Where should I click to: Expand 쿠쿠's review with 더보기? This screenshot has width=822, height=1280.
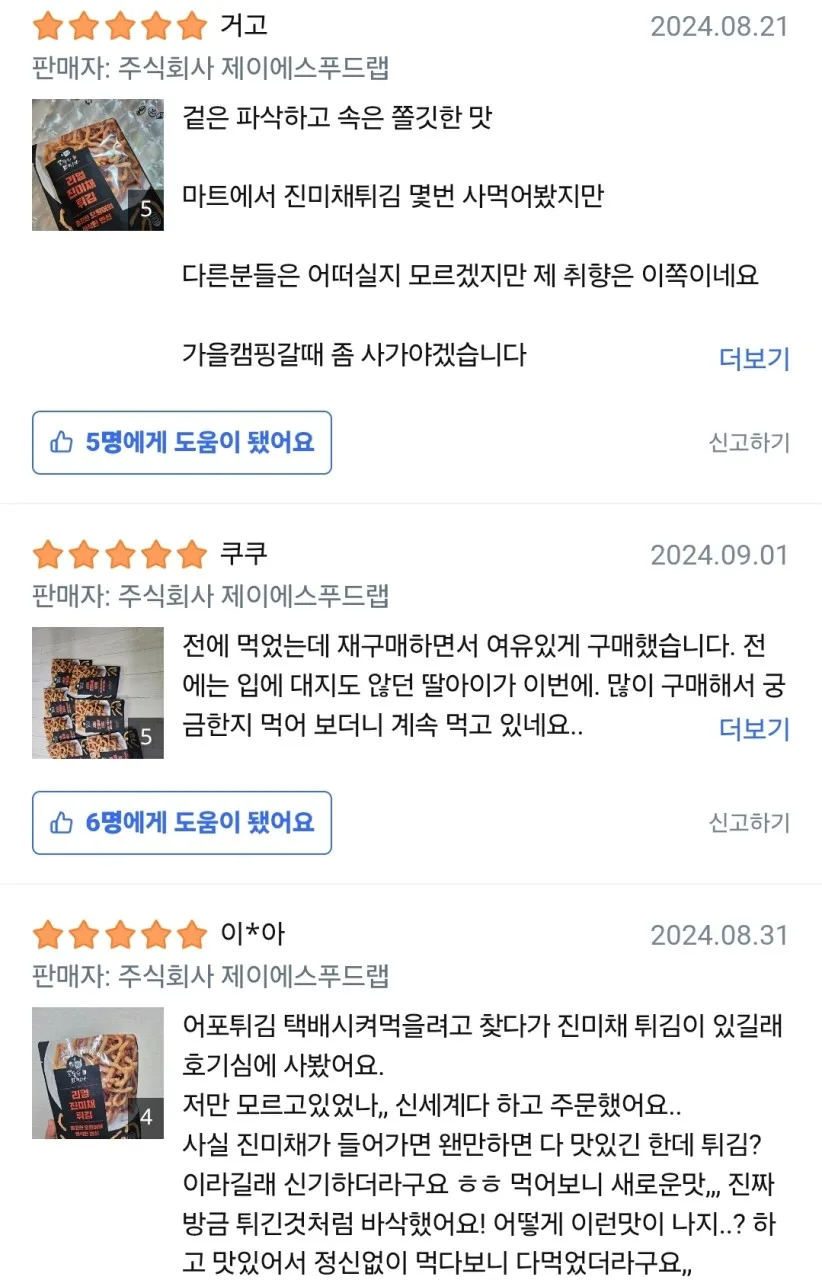pos(754,729)
